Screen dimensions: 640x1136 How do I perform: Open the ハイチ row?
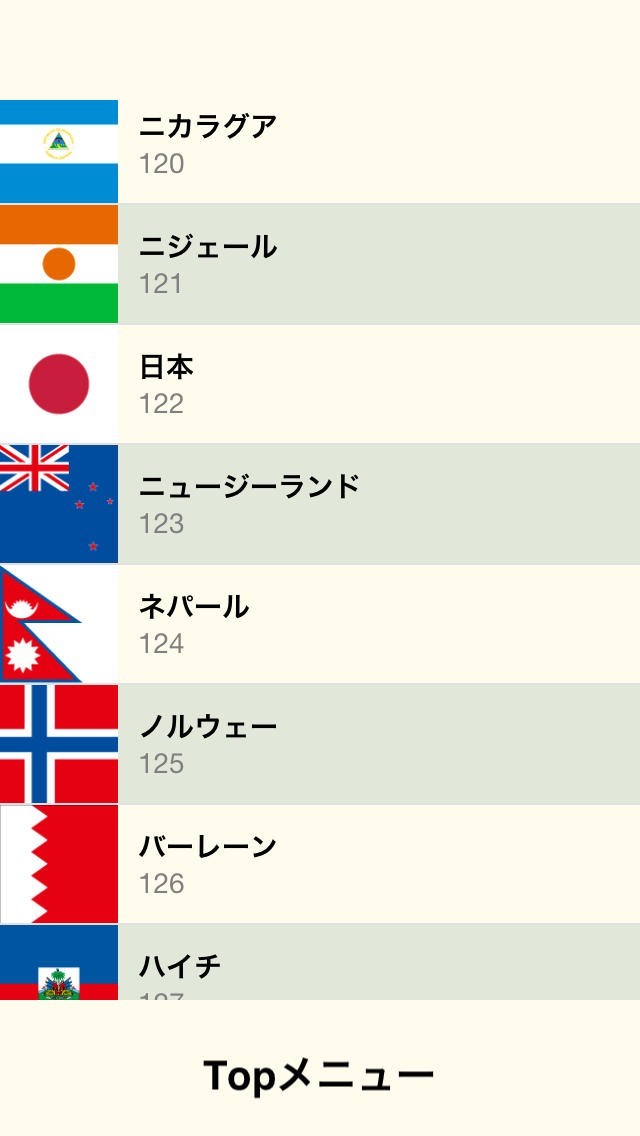[x=320, y=962]
